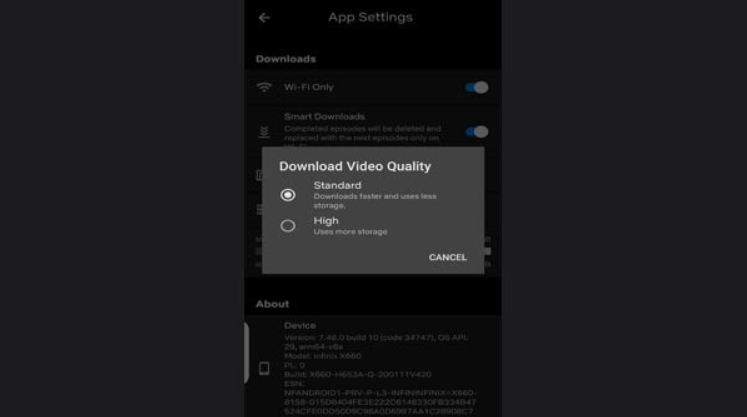
Task: Choose High video quality option
Action: [x=288, y=226]
